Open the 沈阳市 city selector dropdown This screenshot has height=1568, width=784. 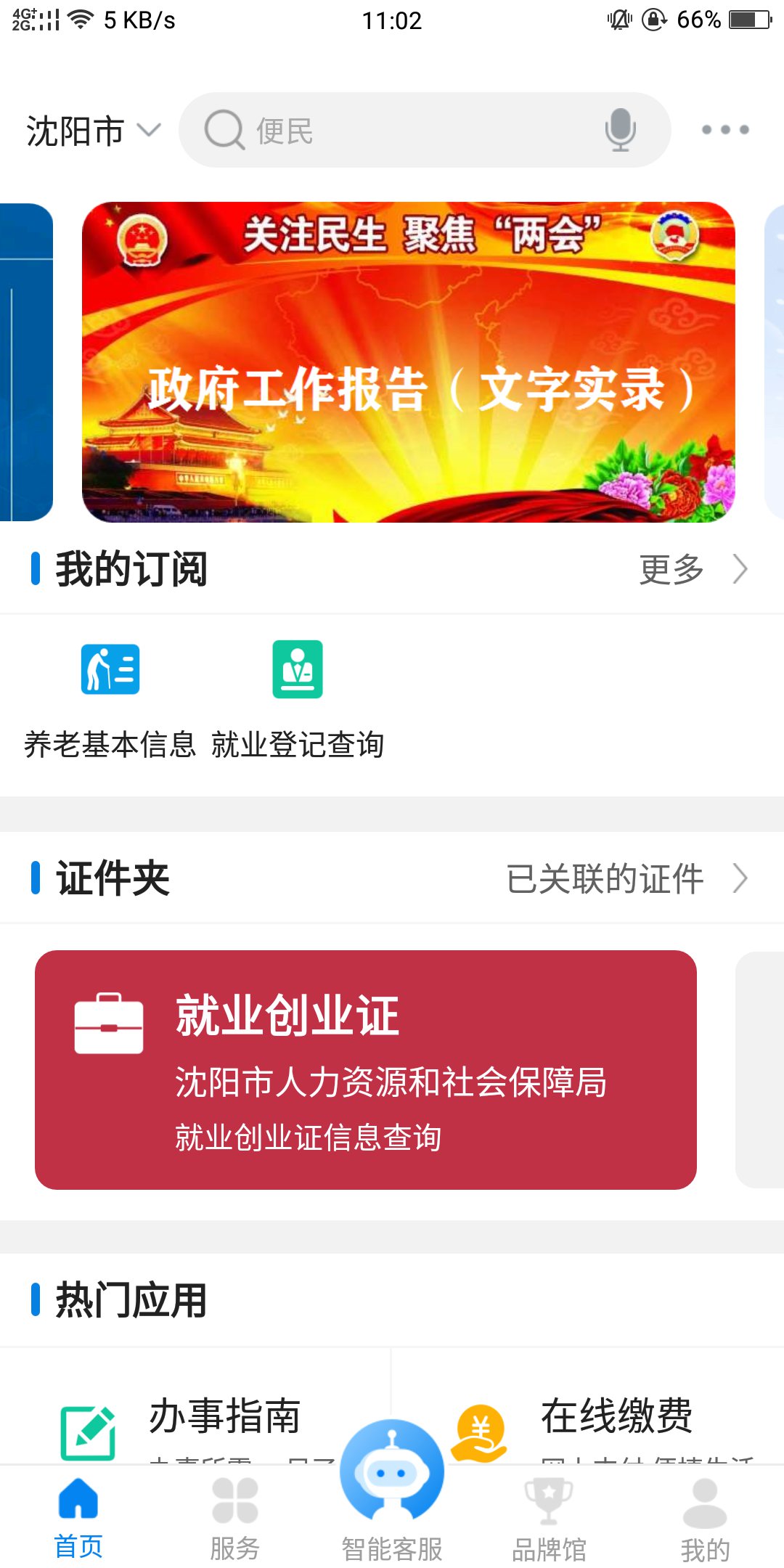click(92, 131)
